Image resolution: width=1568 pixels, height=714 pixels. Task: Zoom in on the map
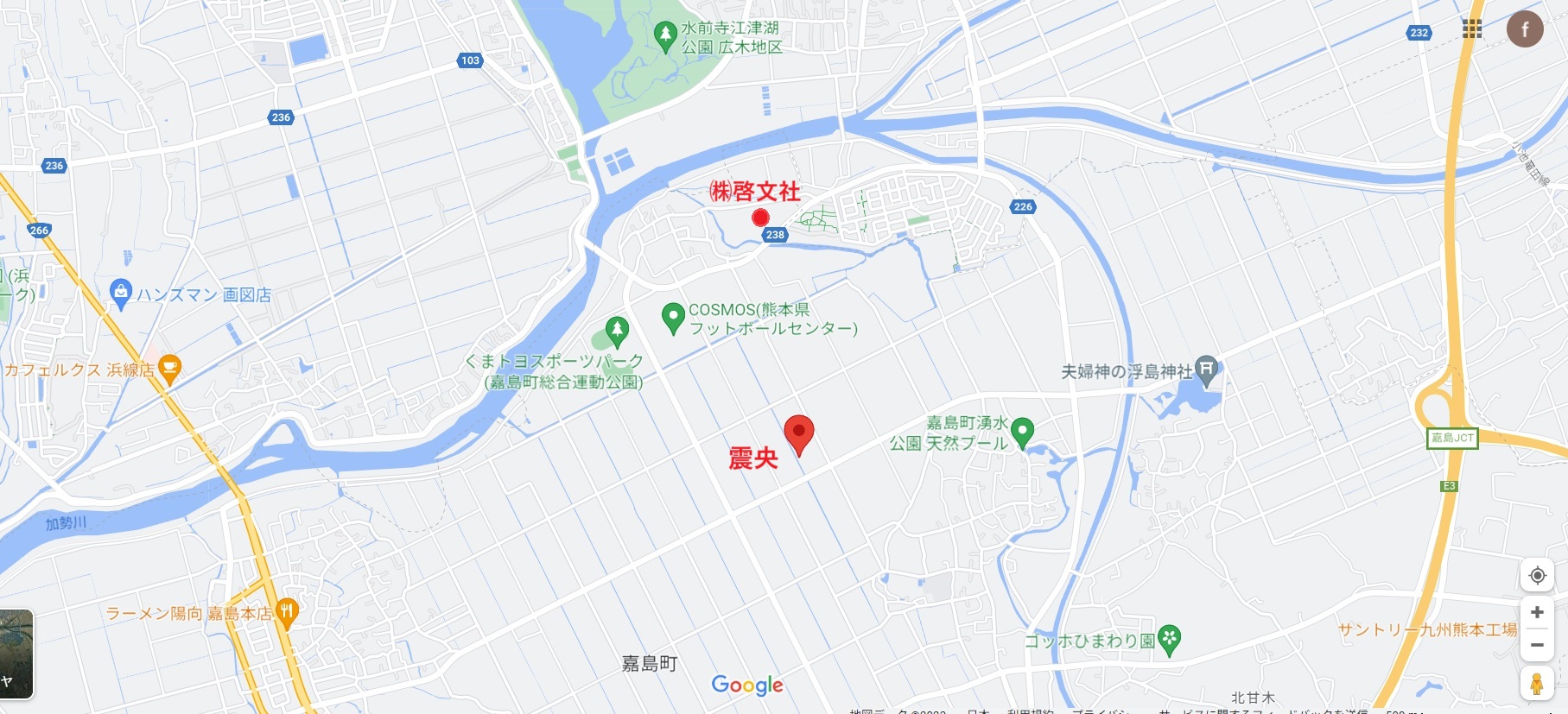click(x=1537, y=613)
